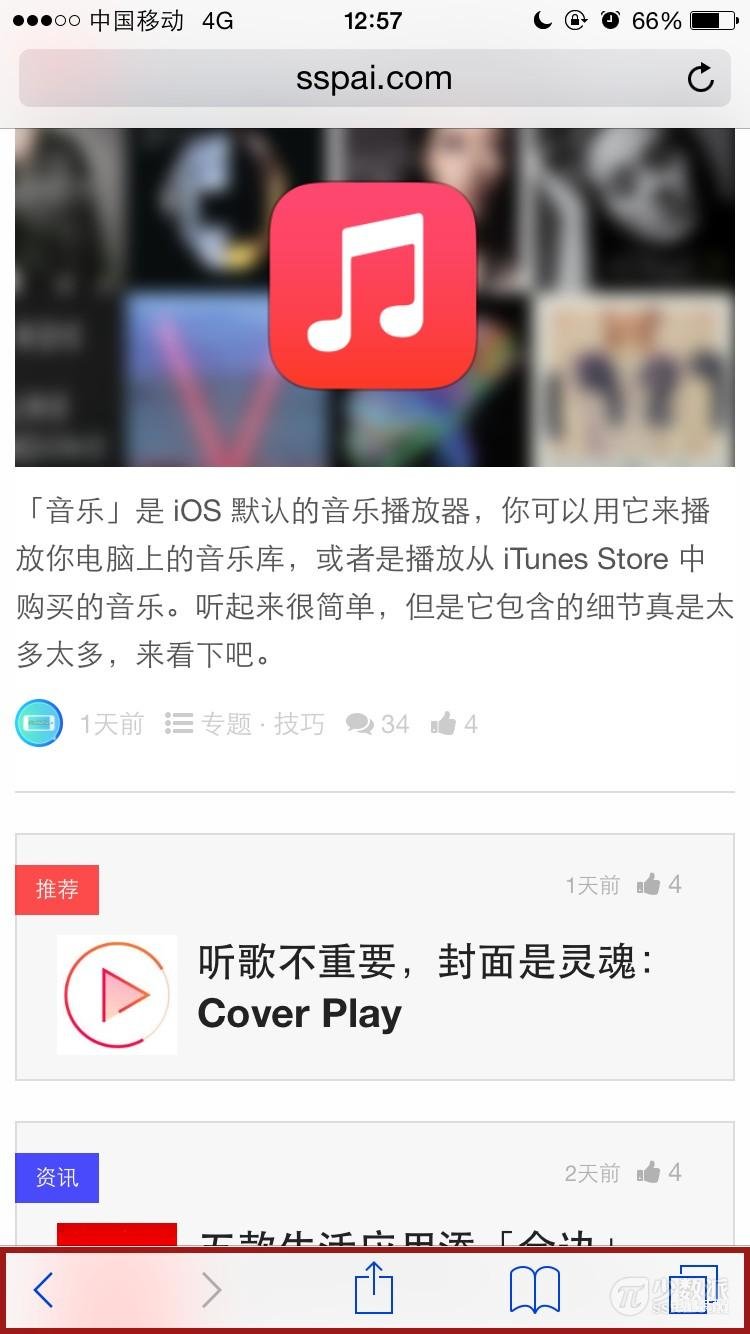Like the music player article

pos(454,724)
